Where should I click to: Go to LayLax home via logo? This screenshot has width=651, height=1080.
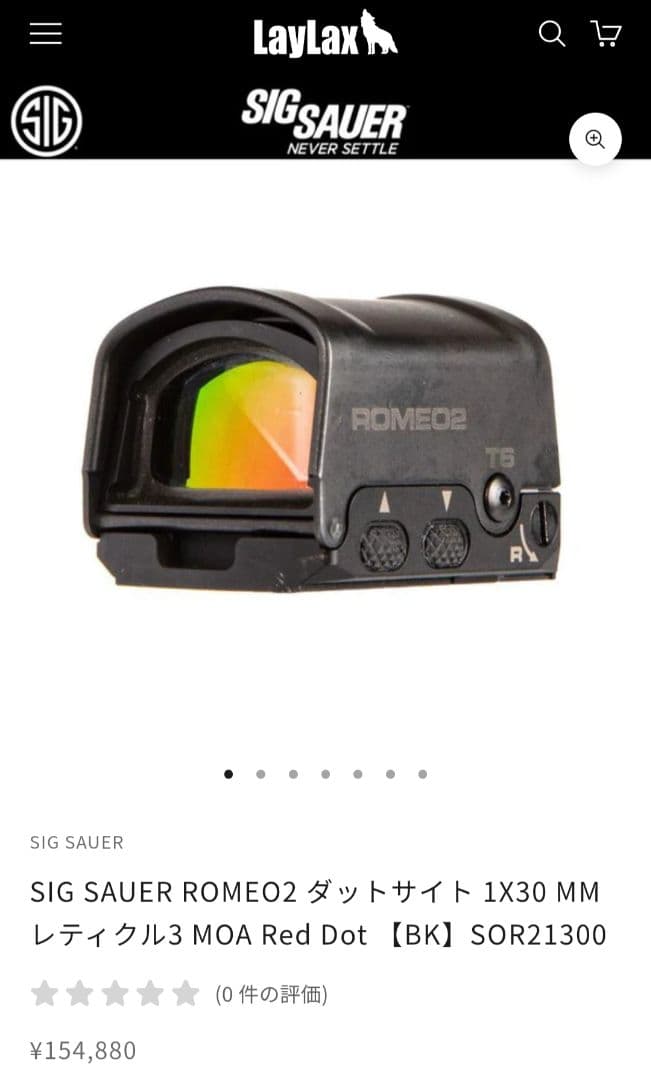coord(325,36)
